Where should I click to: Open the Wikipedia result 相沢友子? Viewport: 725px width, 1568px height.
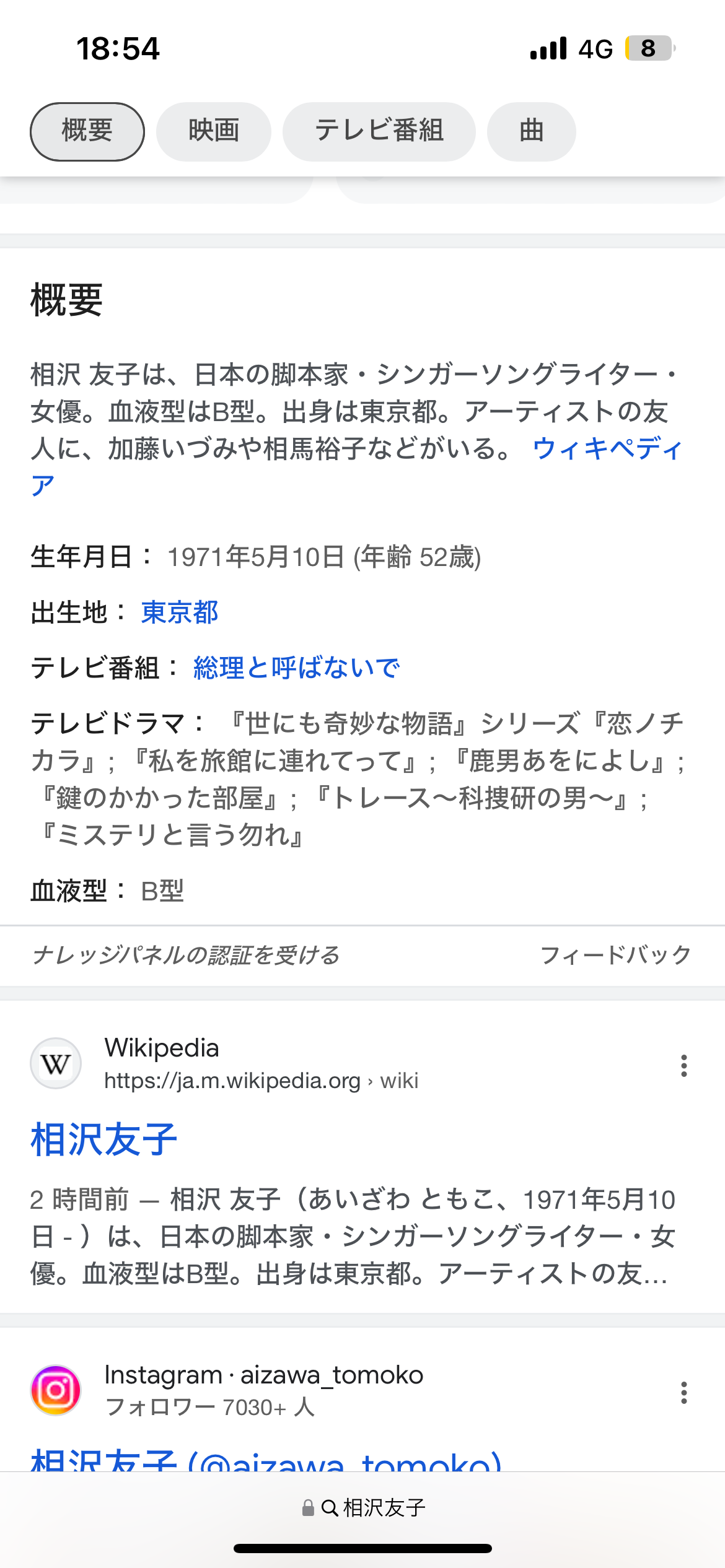tap(104, 1139)
